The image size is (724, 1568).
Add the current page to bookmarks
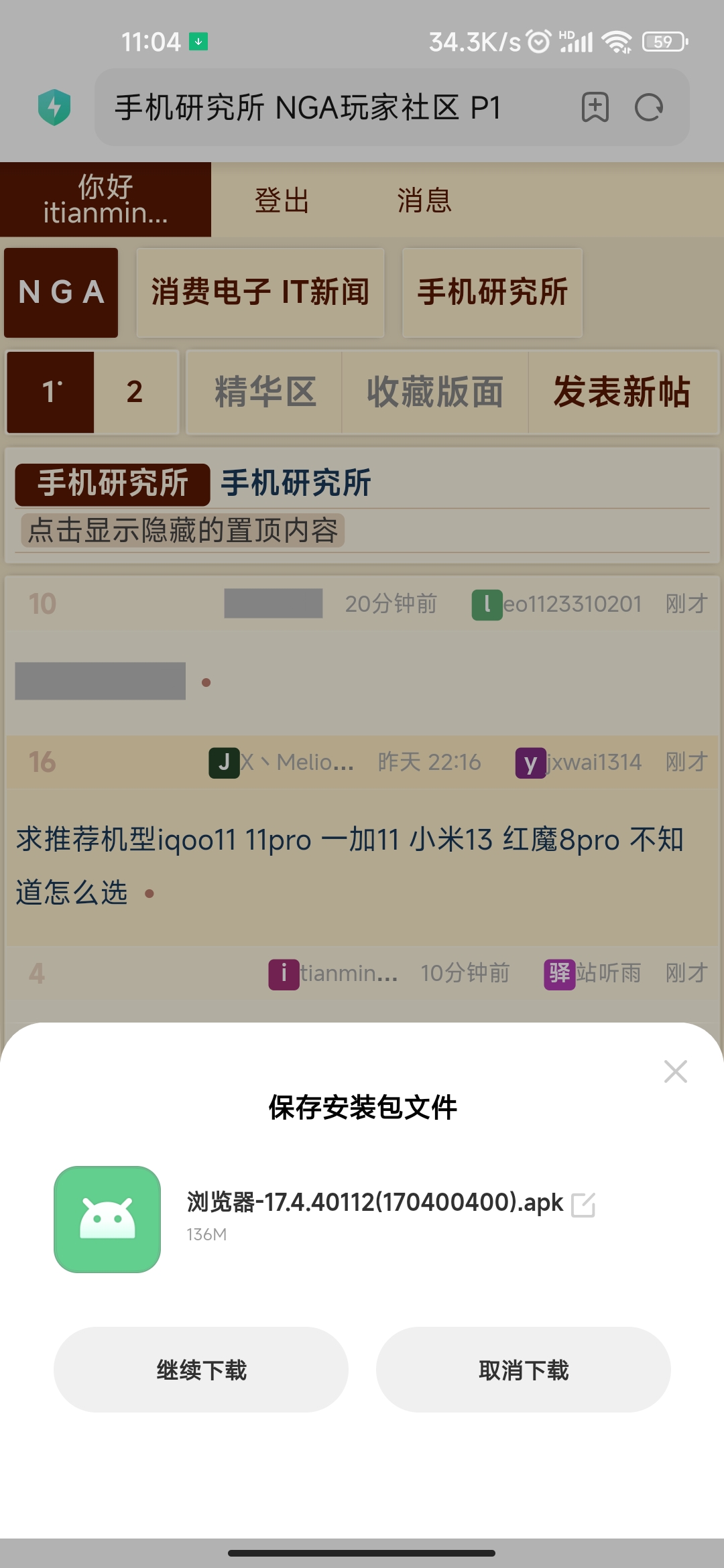(595, 107)
